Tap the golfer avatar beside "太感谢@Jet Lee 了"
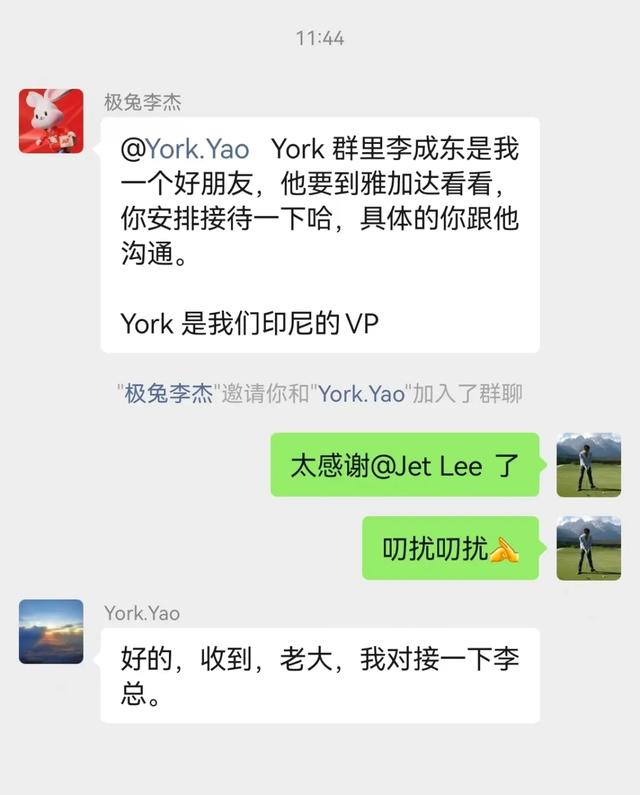Image resolution: width=640 pixels, height=795 pixels. click(588, 464)
